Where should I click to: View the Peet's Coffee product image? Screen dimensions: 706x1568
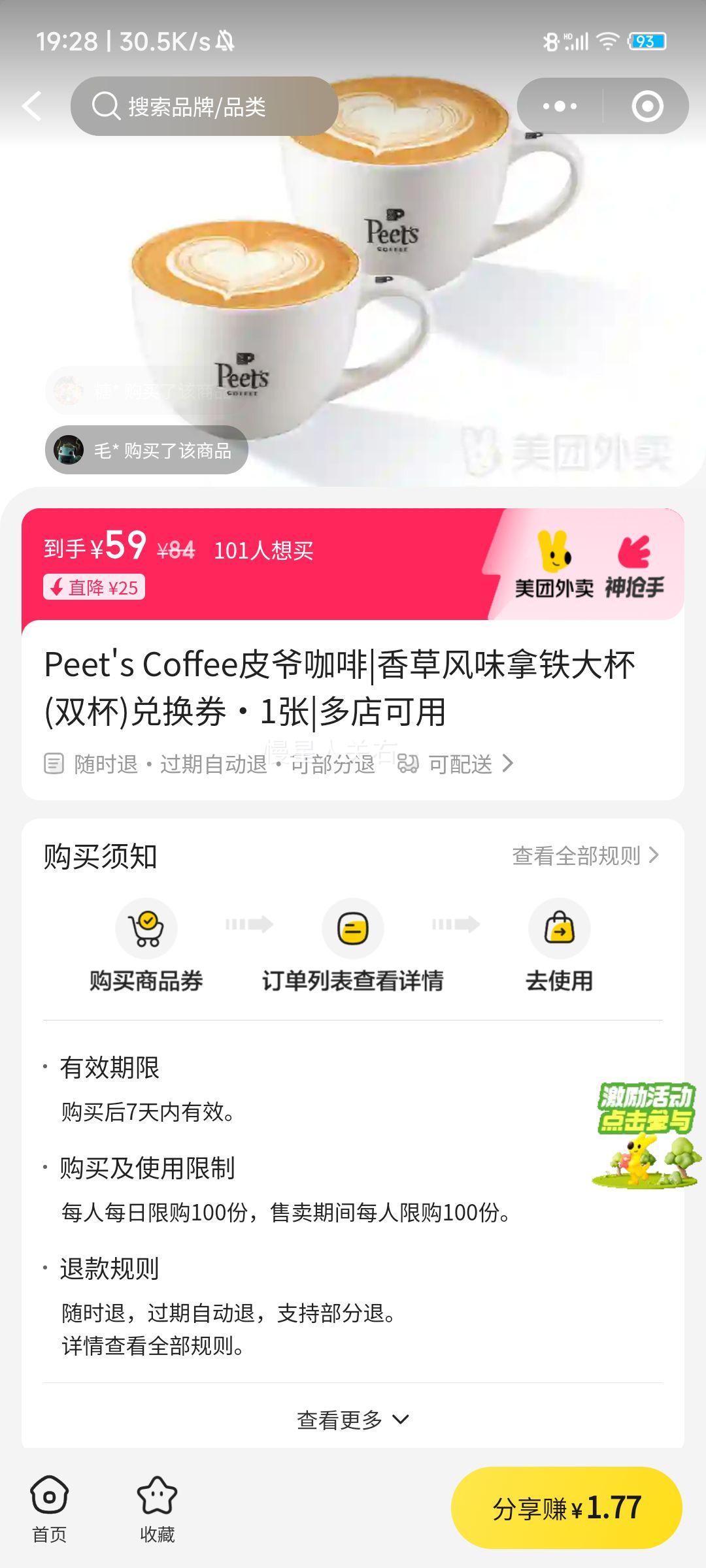point(353,274)
